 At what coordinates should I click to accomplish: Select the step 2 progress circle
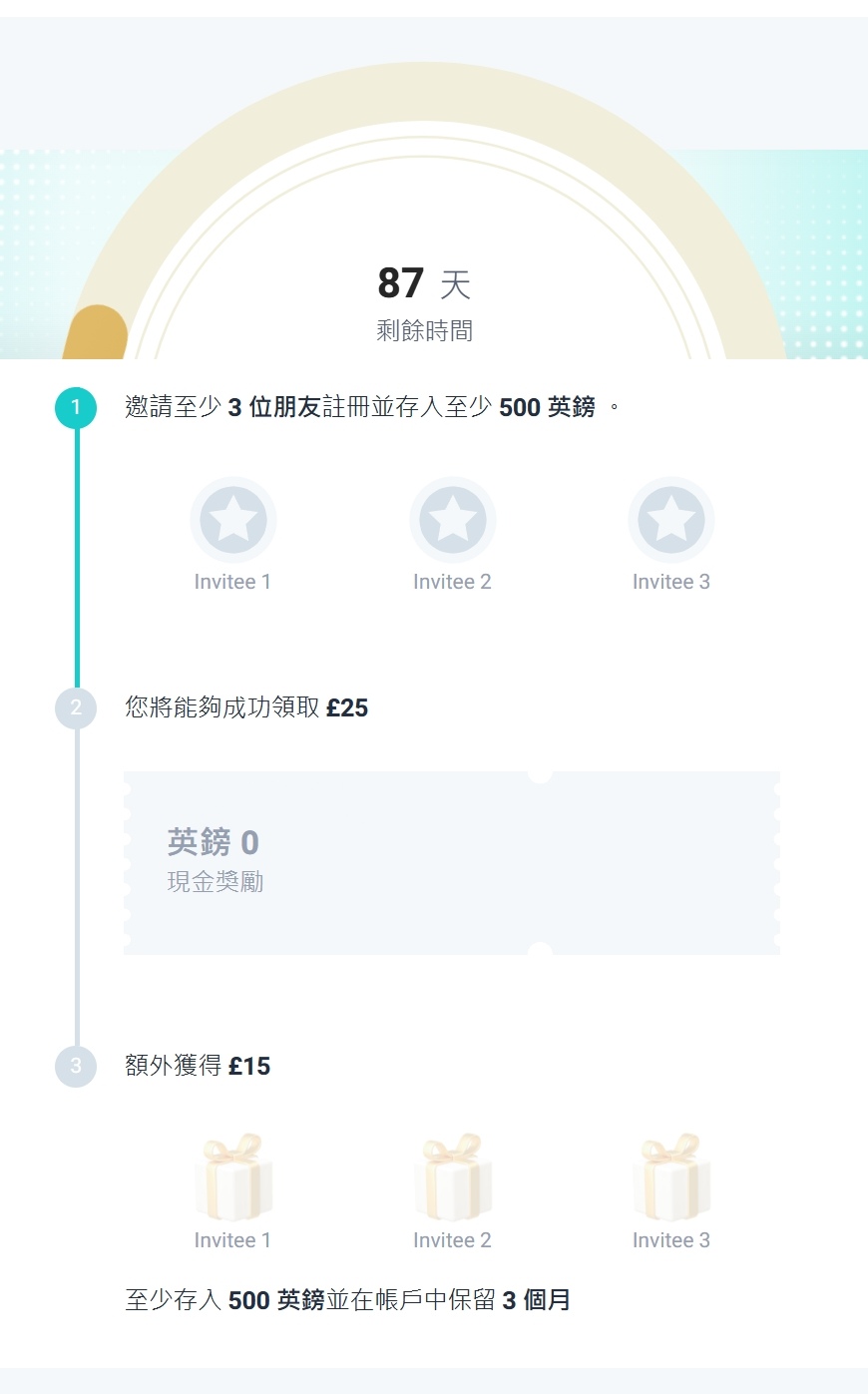click(x=75, y=708)
